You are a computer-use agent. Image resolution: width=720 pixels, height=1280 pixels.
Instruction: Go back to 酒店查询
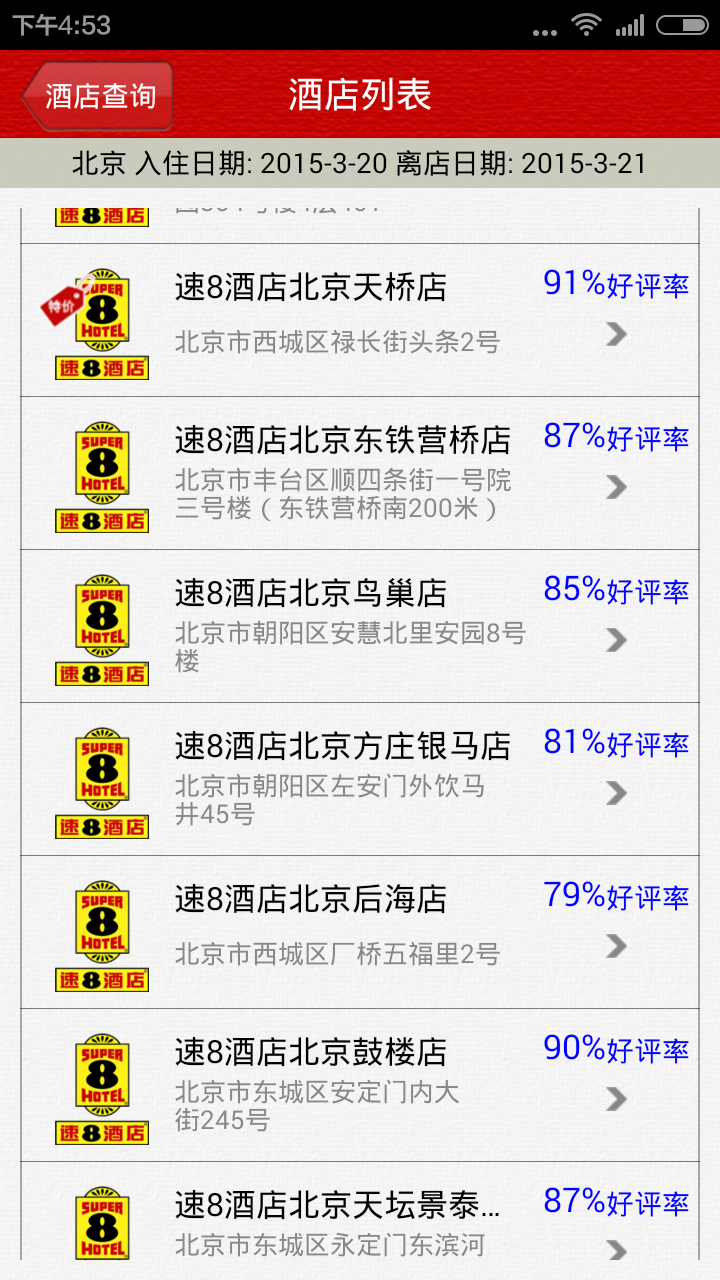click(97, 96)
